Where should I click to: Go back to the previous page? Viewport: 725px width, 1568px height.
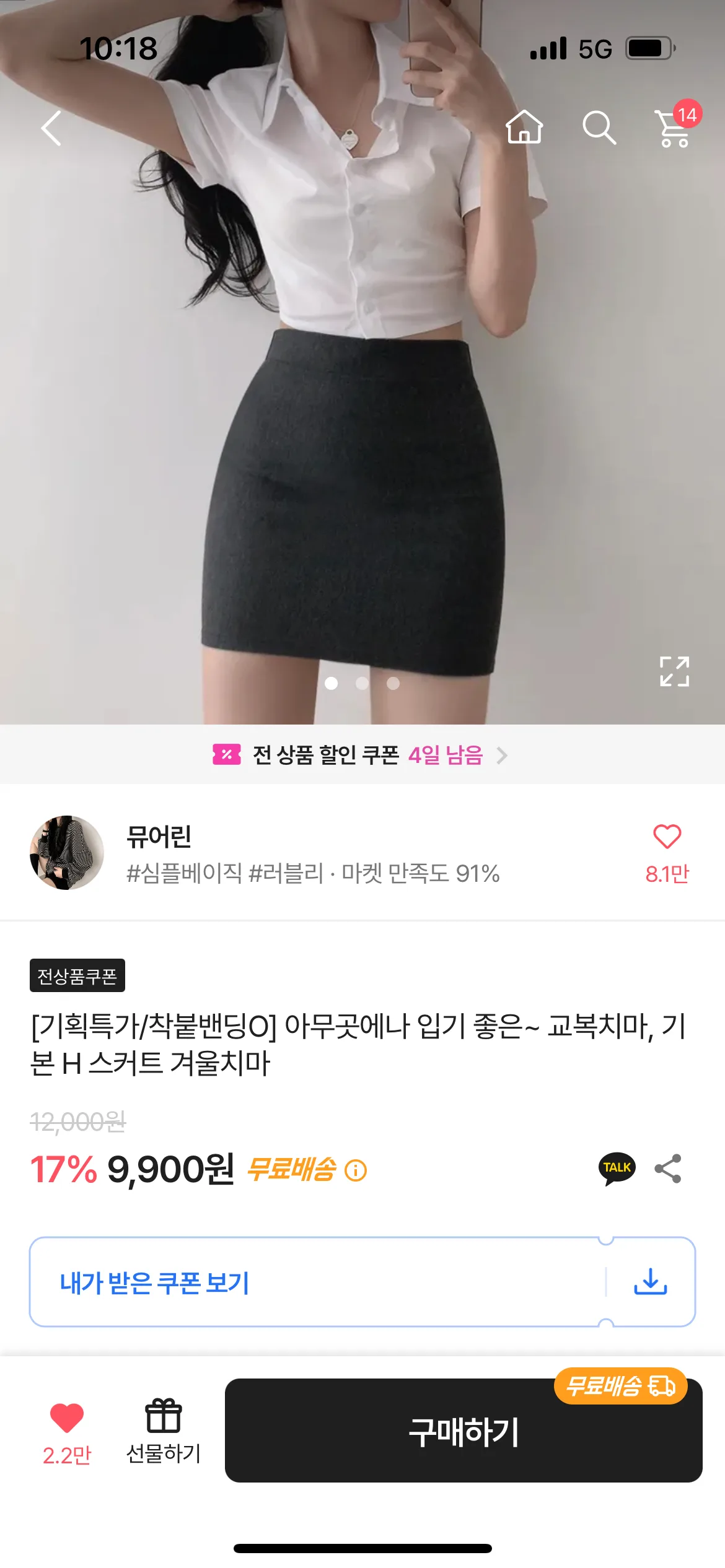[51, 128]
